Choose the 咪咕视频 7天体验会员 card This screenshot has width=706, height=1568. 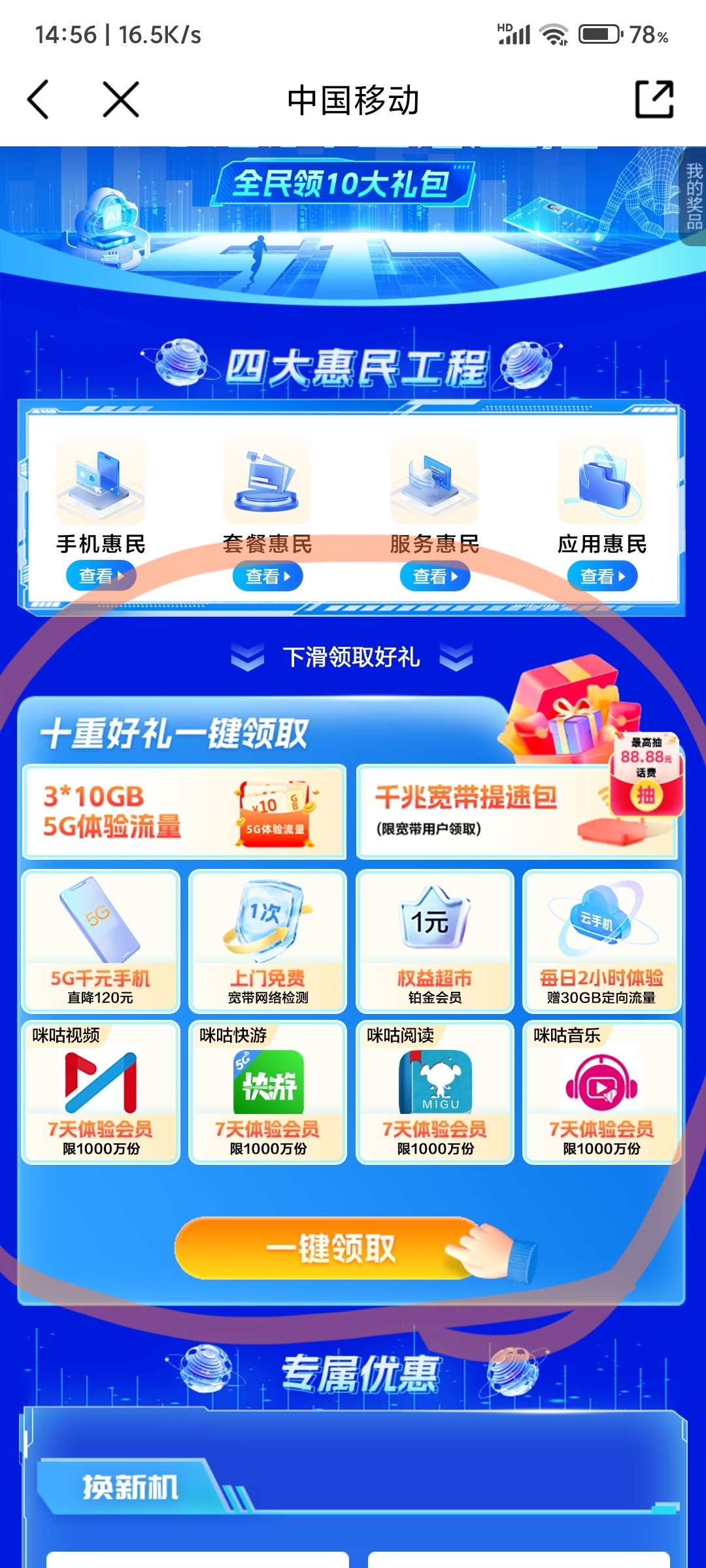[101, 1092]
